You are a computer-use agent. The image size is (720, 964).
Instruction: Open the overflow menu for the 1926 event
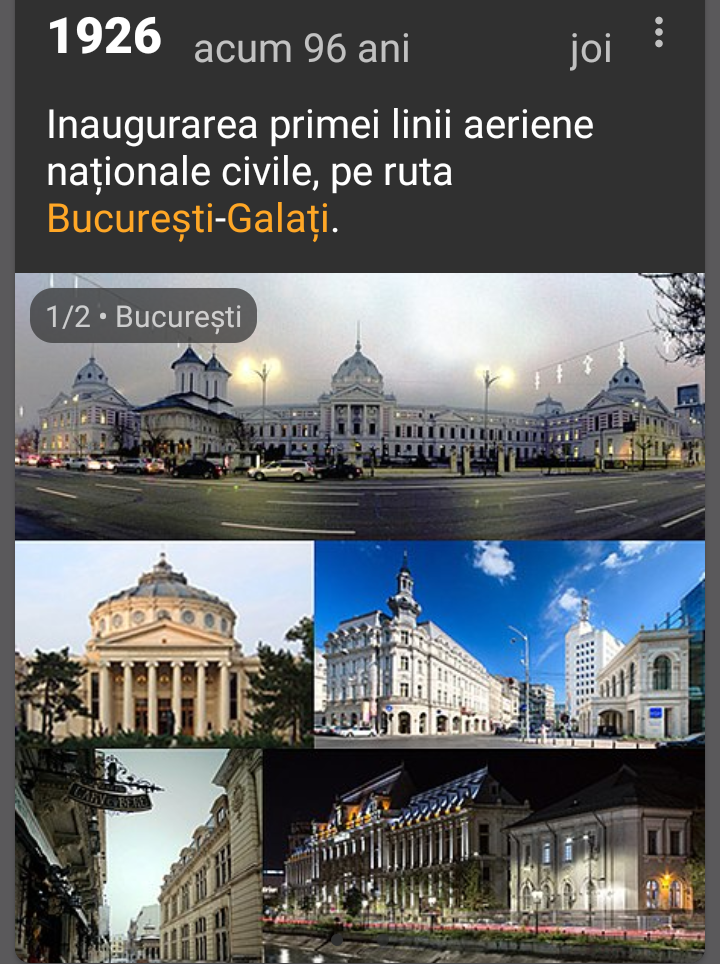point(658,33)
